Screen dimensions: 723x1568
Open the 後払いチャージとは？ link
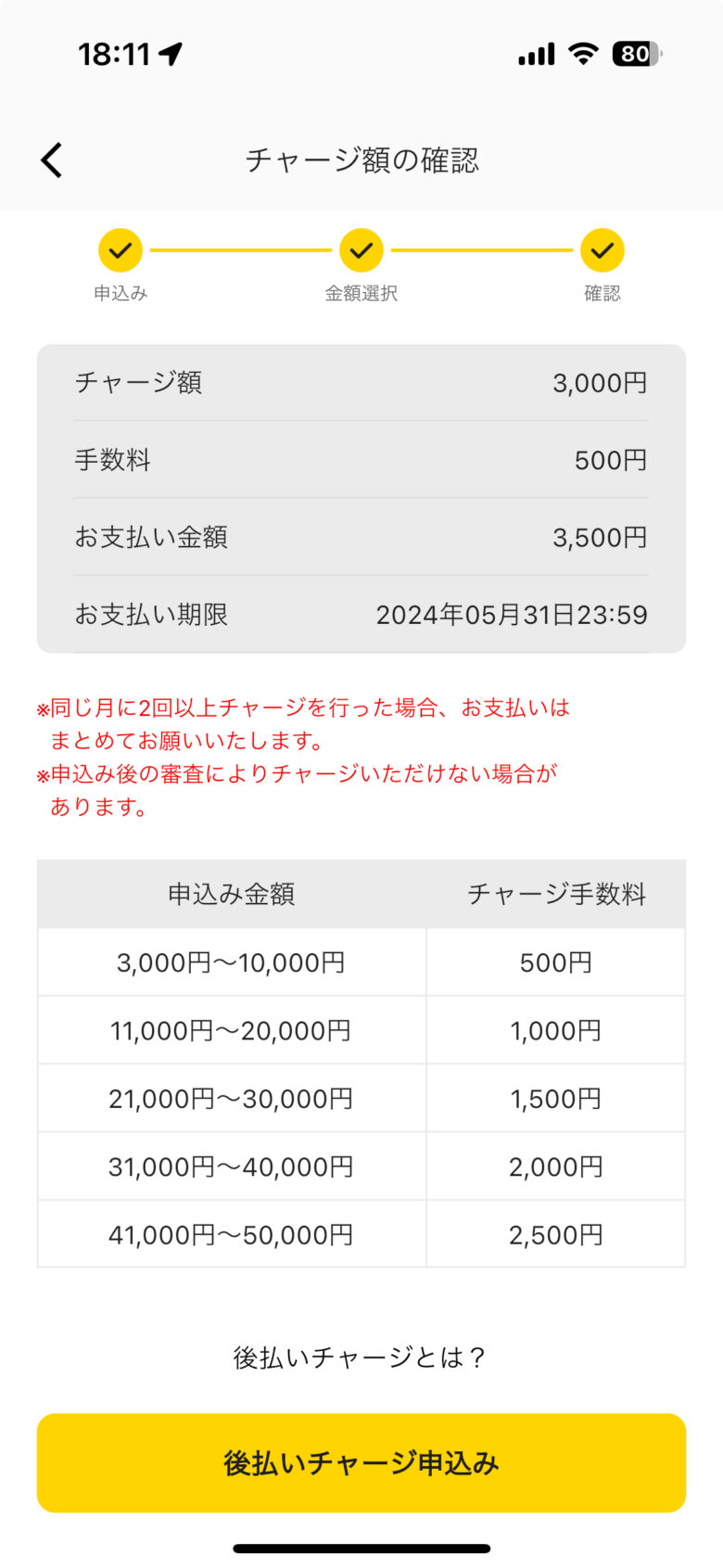(361, 1357)
